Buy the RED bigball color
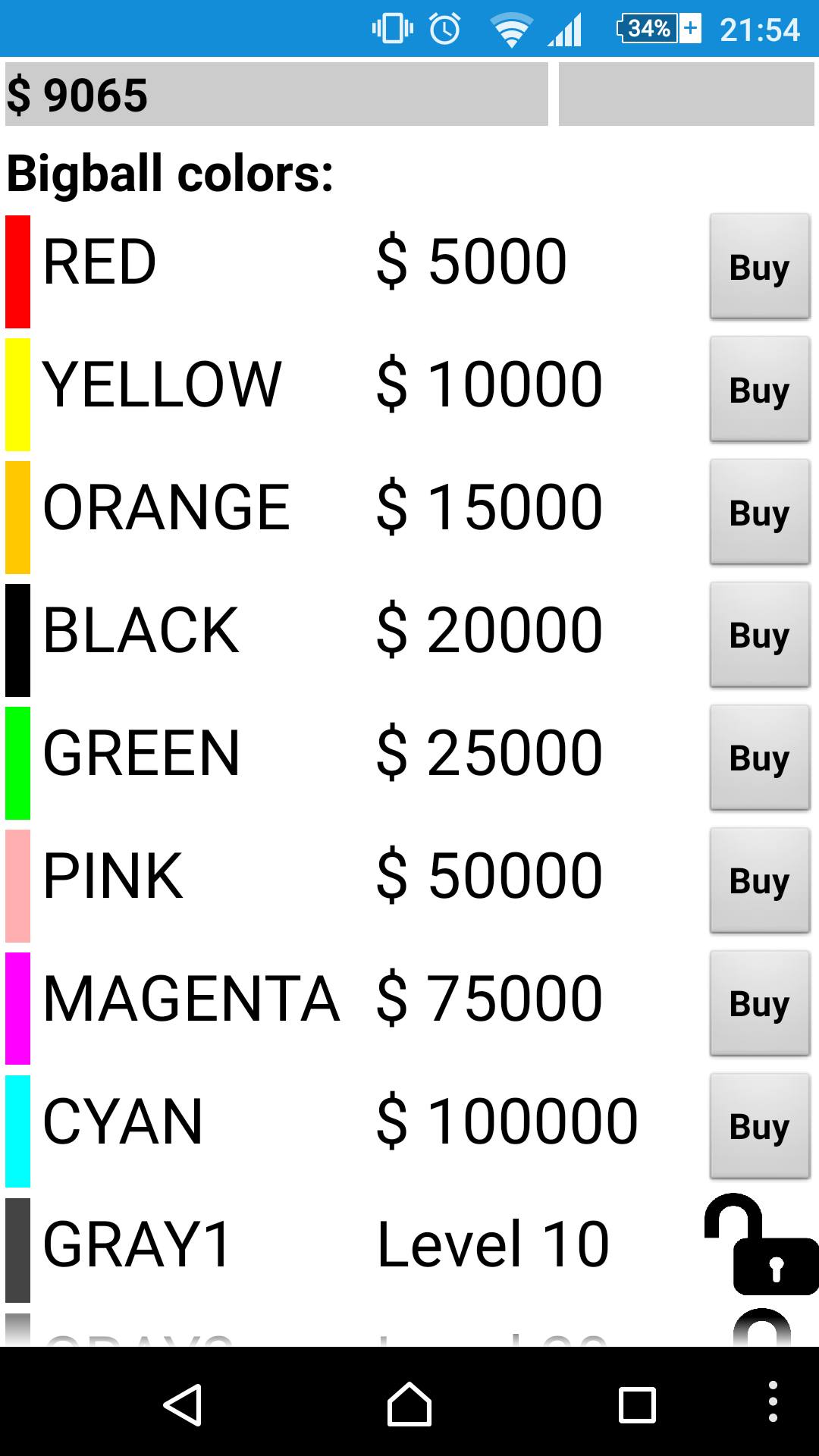The height and width of the screenshot is (1456, 819). point(760,266)
